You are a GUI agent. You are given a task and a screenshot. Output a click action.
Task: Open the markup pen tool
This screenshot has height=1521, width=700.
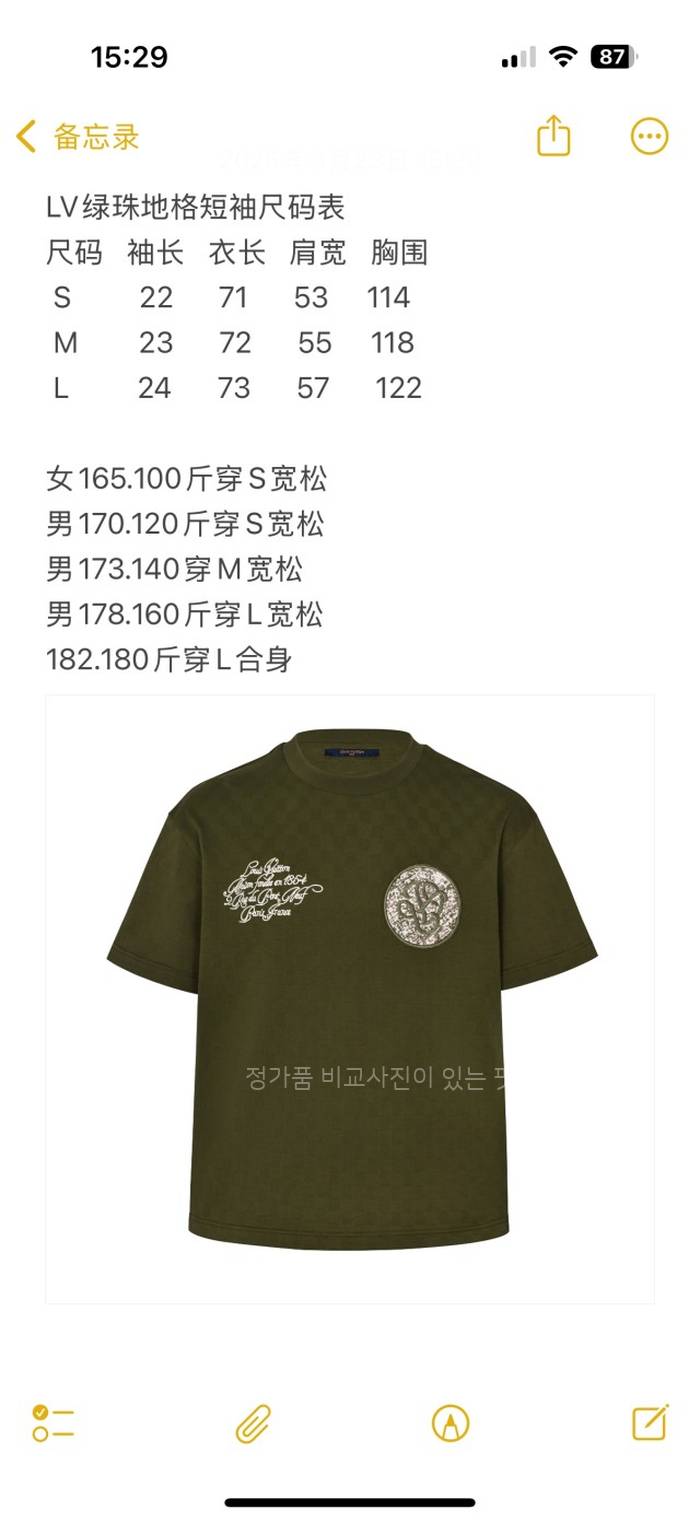click(450, 1422)
